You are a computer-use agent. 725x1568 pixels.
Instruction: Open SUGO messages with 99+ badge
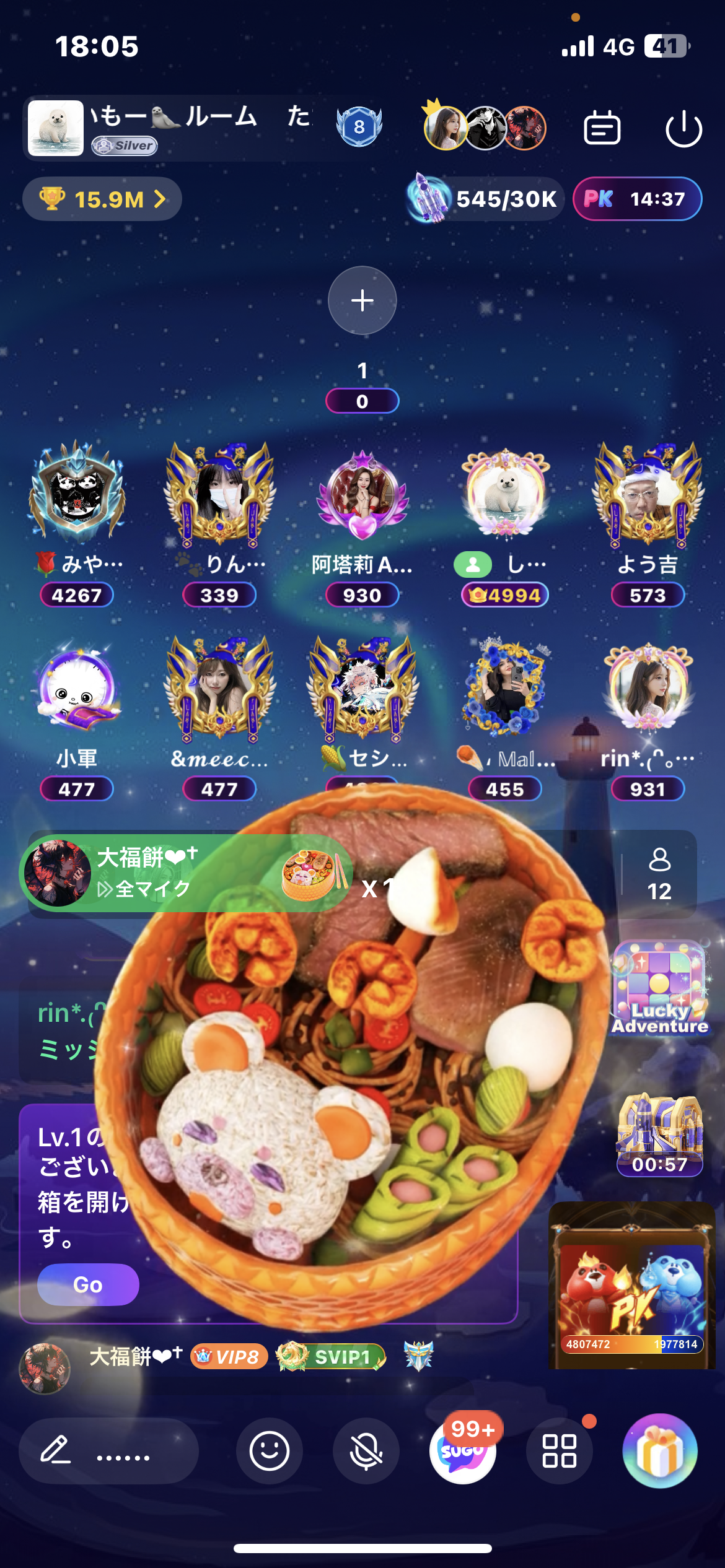pos(463,1449)
